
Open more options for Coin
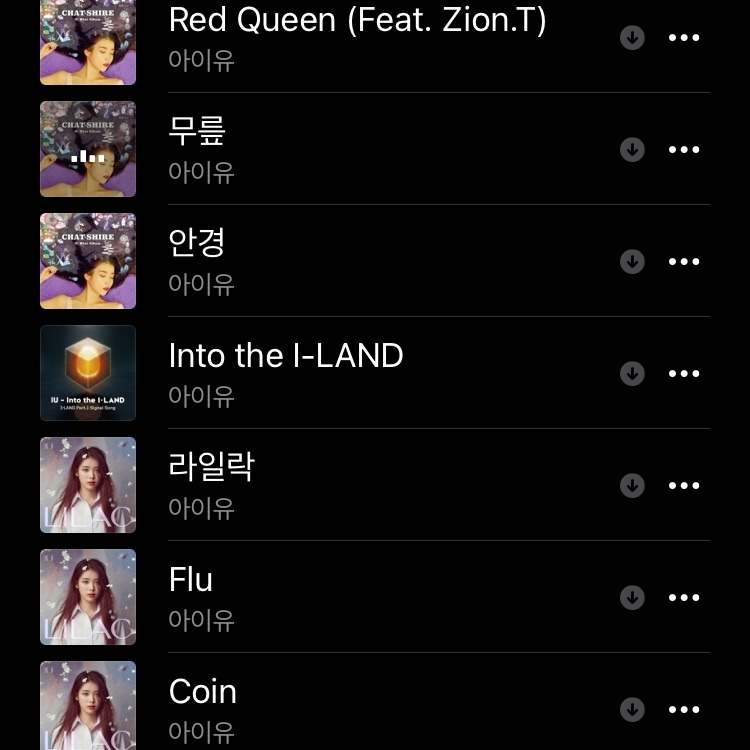684,710
